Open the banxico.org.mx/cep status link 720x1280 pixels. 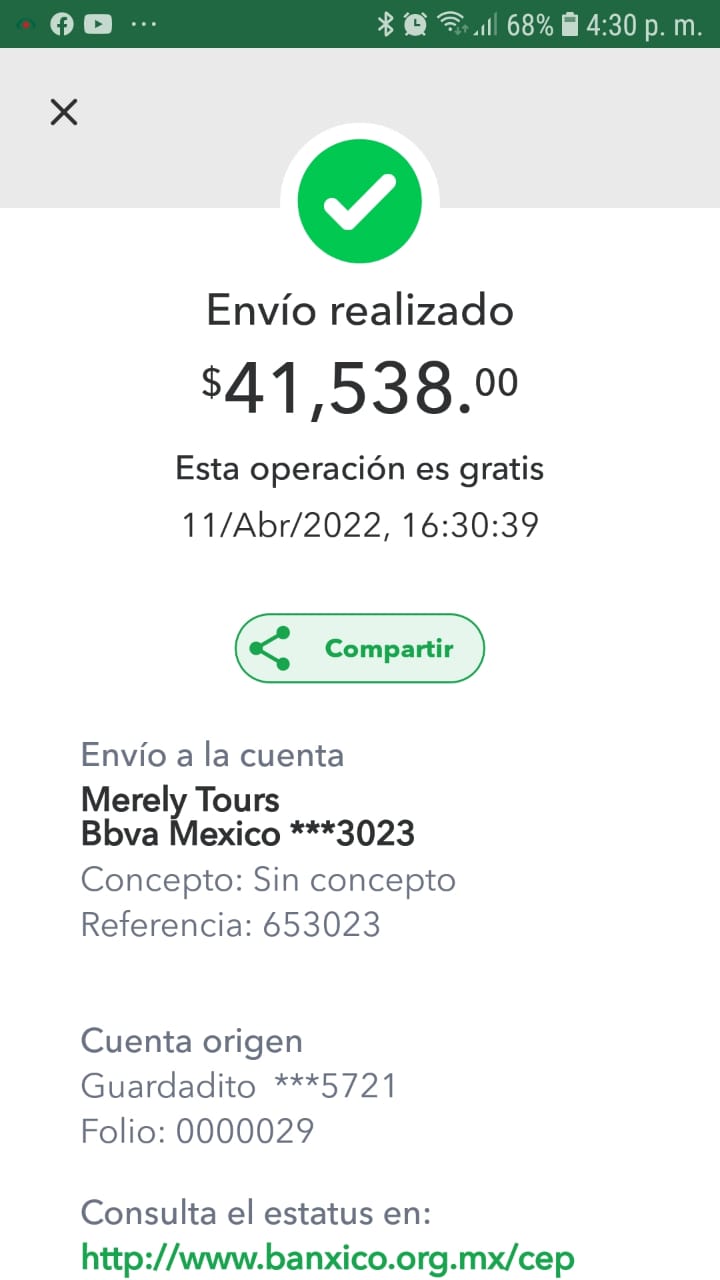tap(328, 1257)
